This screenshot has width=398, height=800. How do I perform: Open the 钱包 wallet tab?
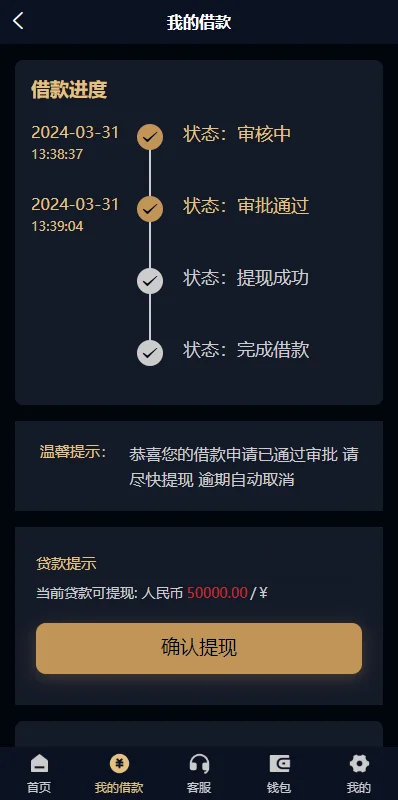click(279, 774)
